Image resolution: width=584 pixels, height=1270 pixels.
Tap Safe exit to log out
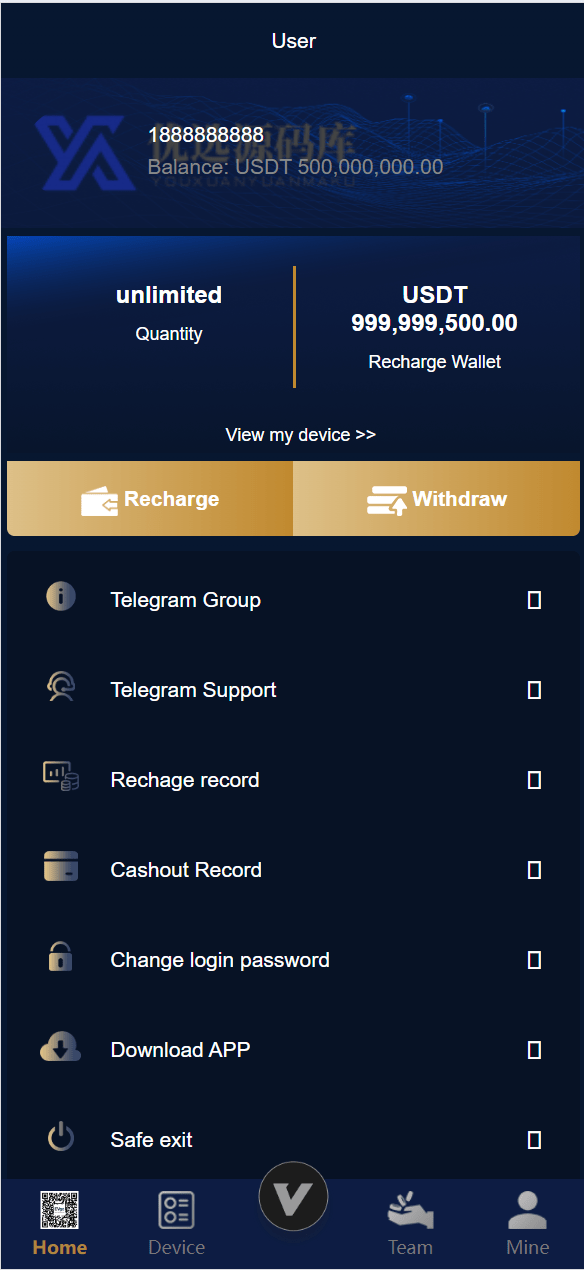[x=294, y=1140]
